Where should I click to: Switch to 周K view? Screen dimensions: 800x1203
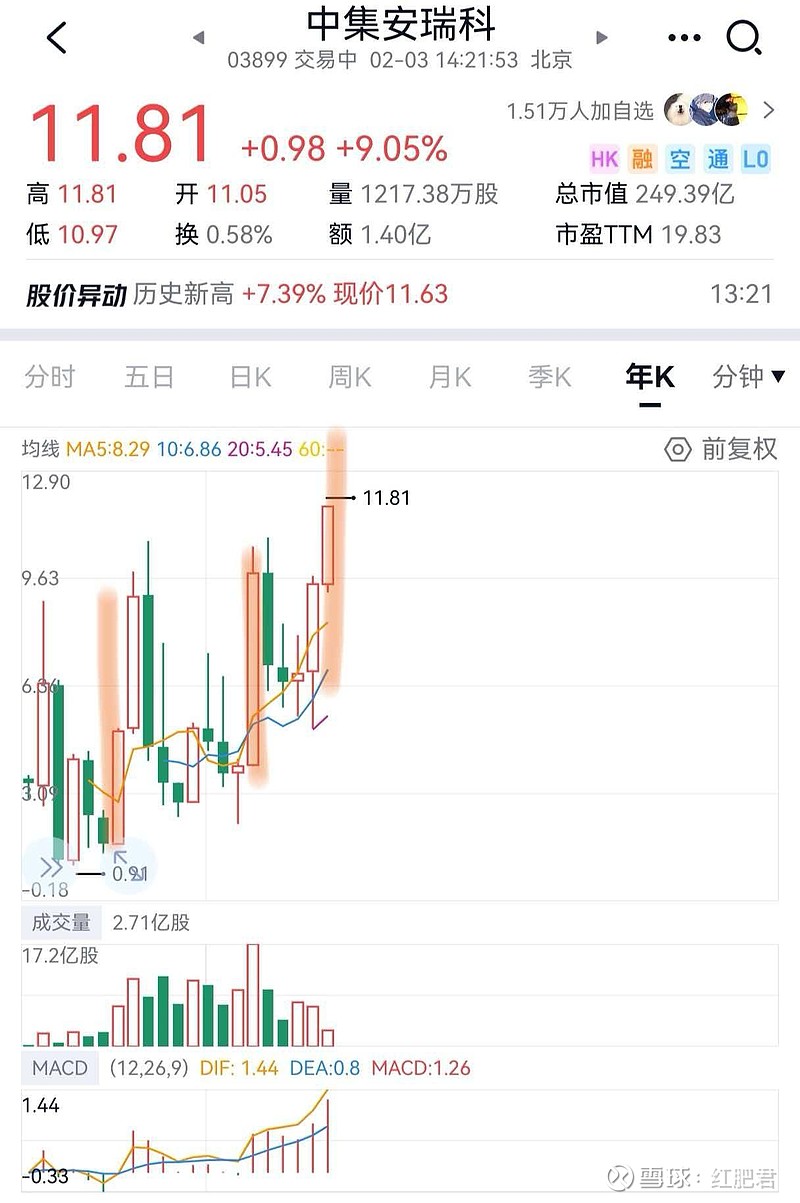coord(350,377)
